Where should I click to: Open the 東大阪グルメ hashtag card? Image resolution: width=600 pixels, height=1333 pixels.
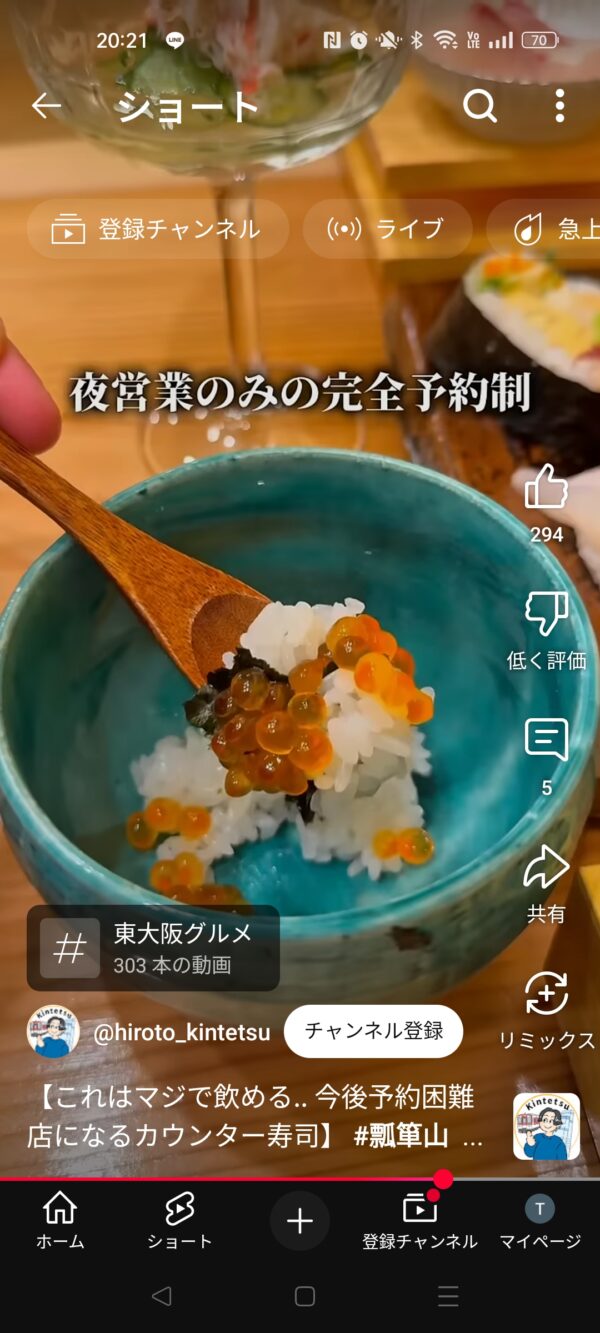pyautogui.click(x=153, y=947)
